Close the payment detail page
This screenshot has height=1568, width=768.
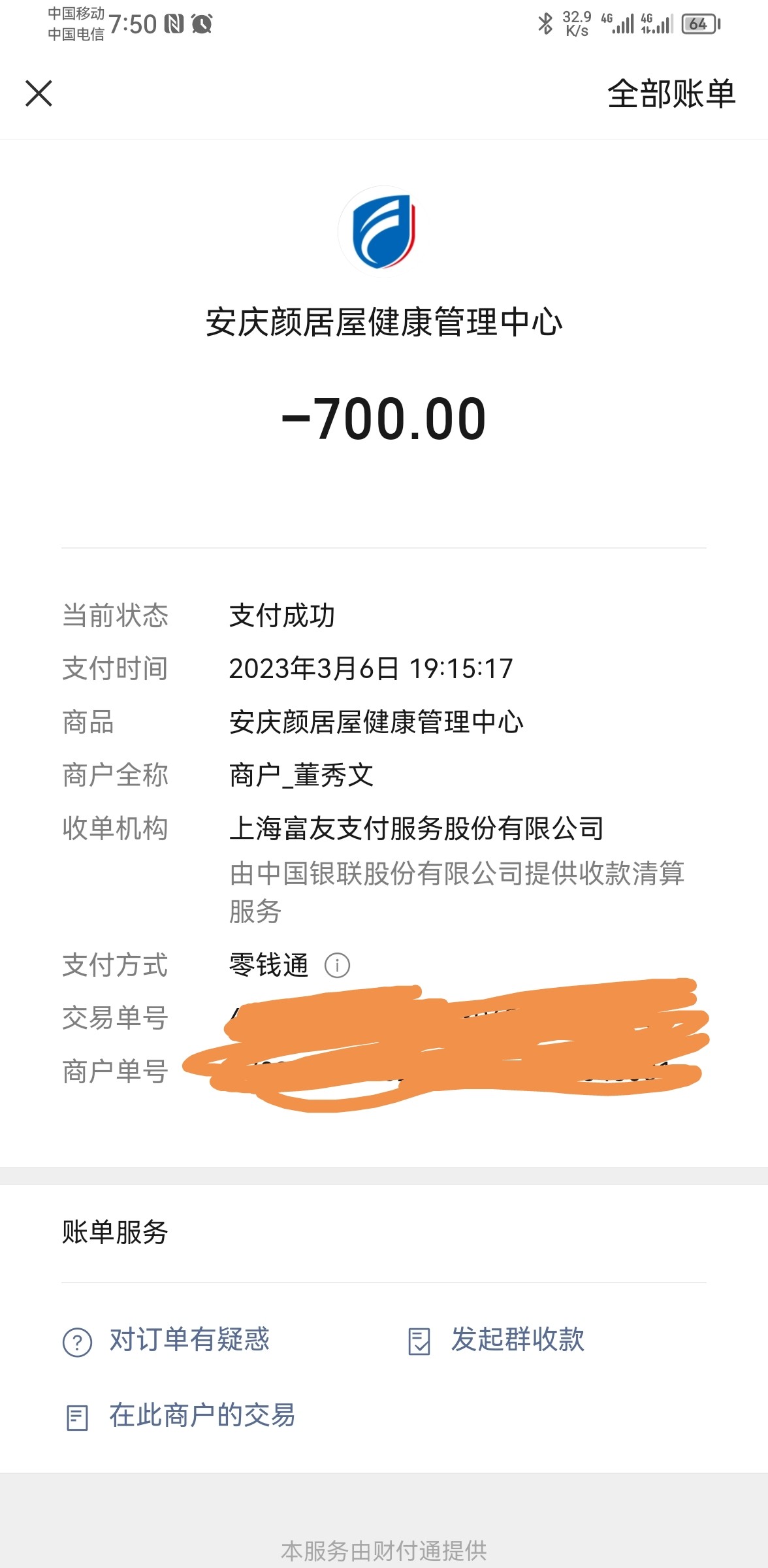click(39, 93)
